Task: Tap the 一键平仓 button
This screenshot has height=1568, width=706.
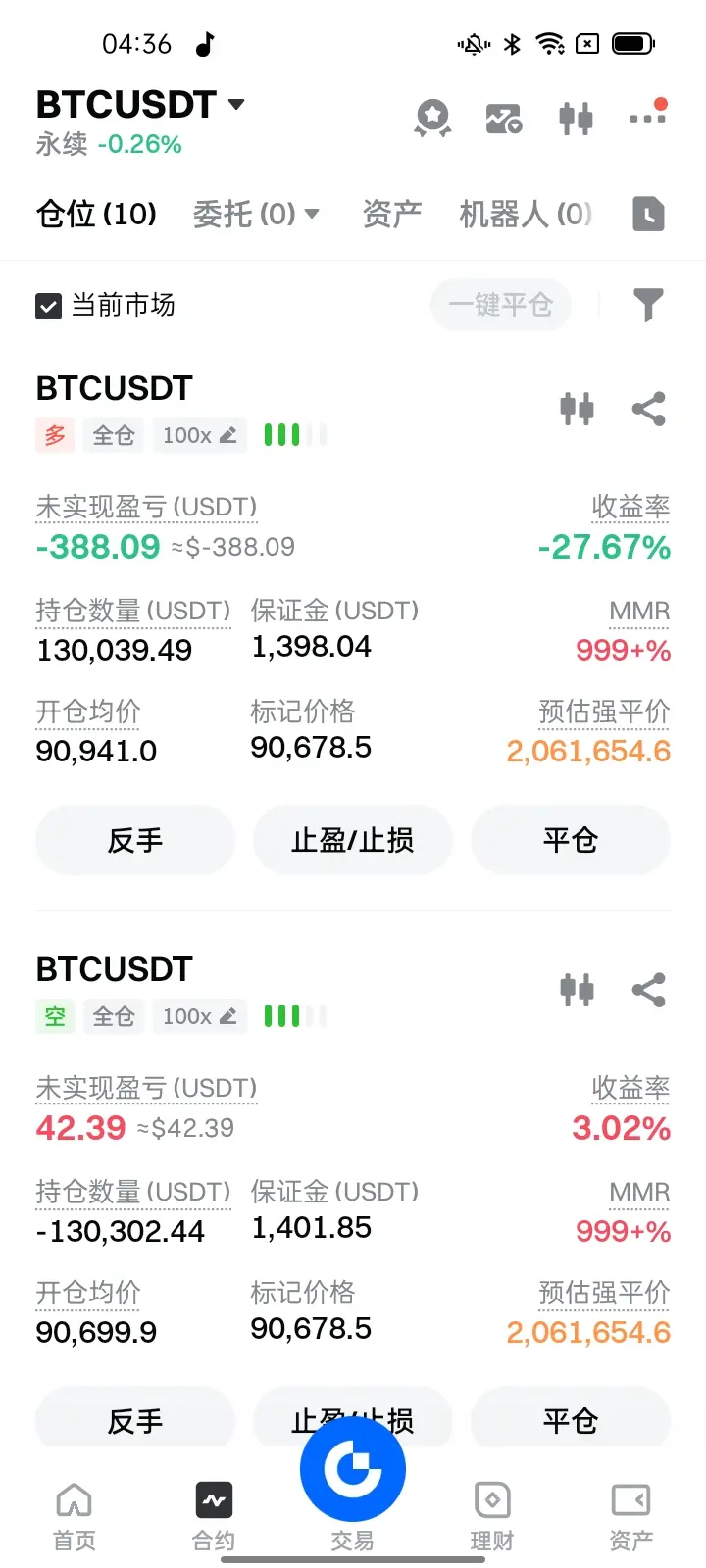Action: (500, 305)
